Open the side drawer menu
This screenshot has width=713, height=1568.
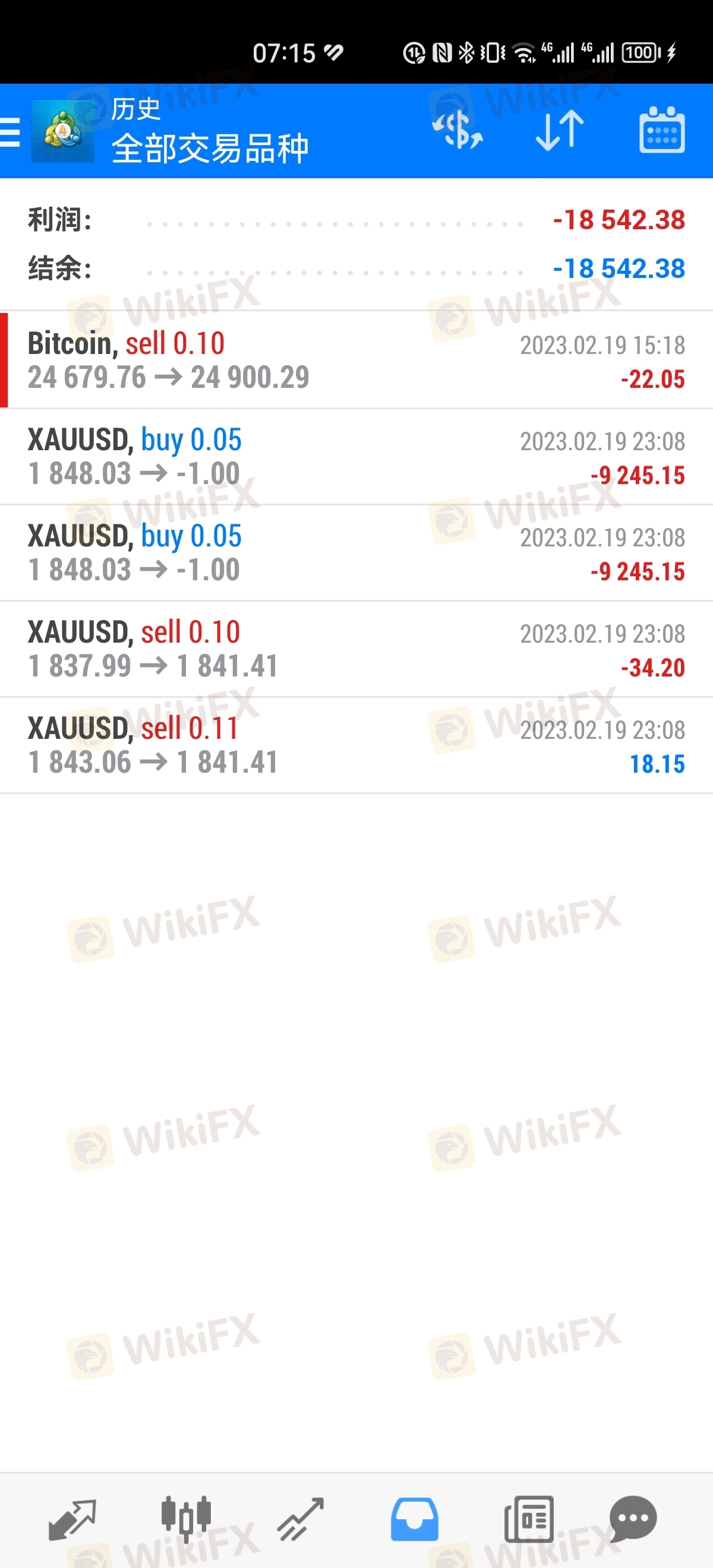click(11, 131)
